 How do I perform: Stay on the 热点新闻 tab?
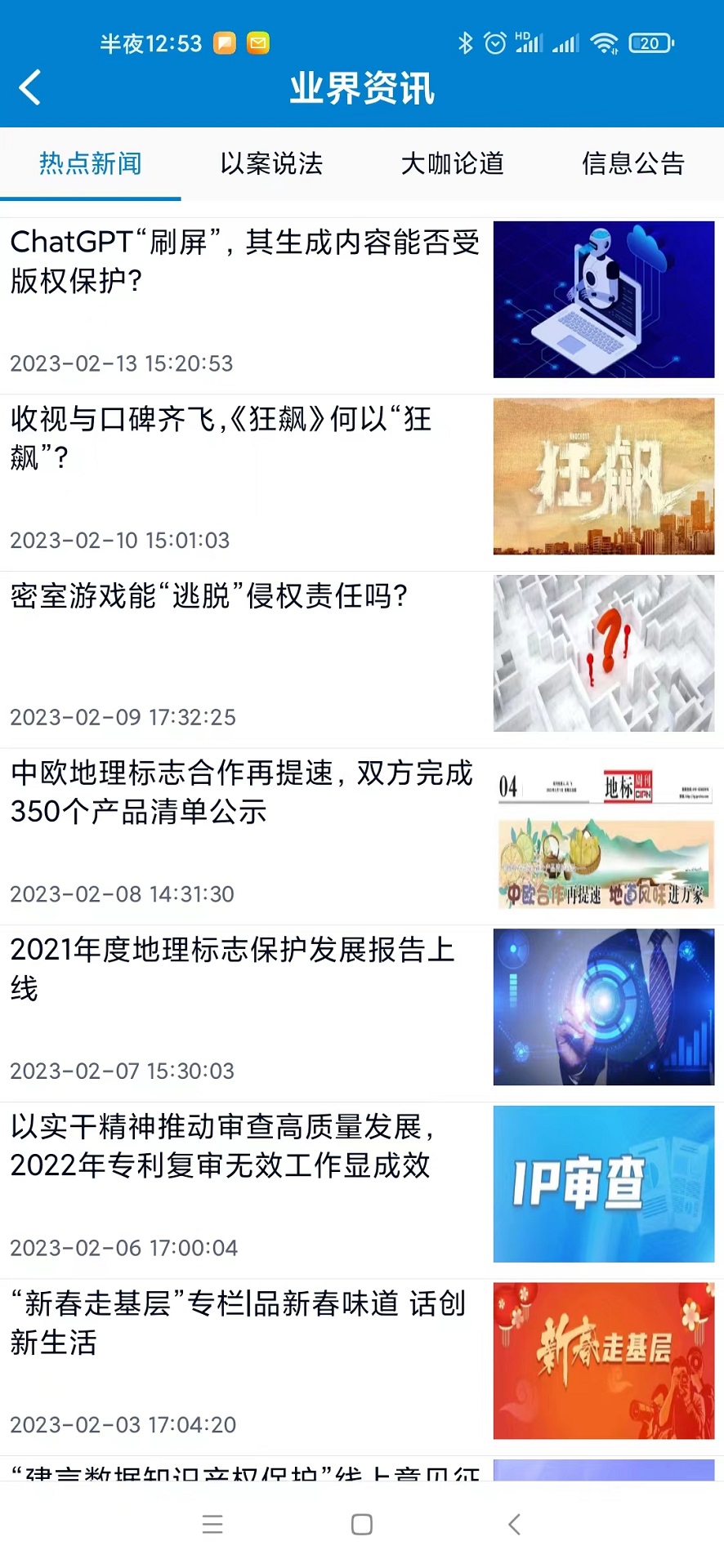[x=90, y=164]
